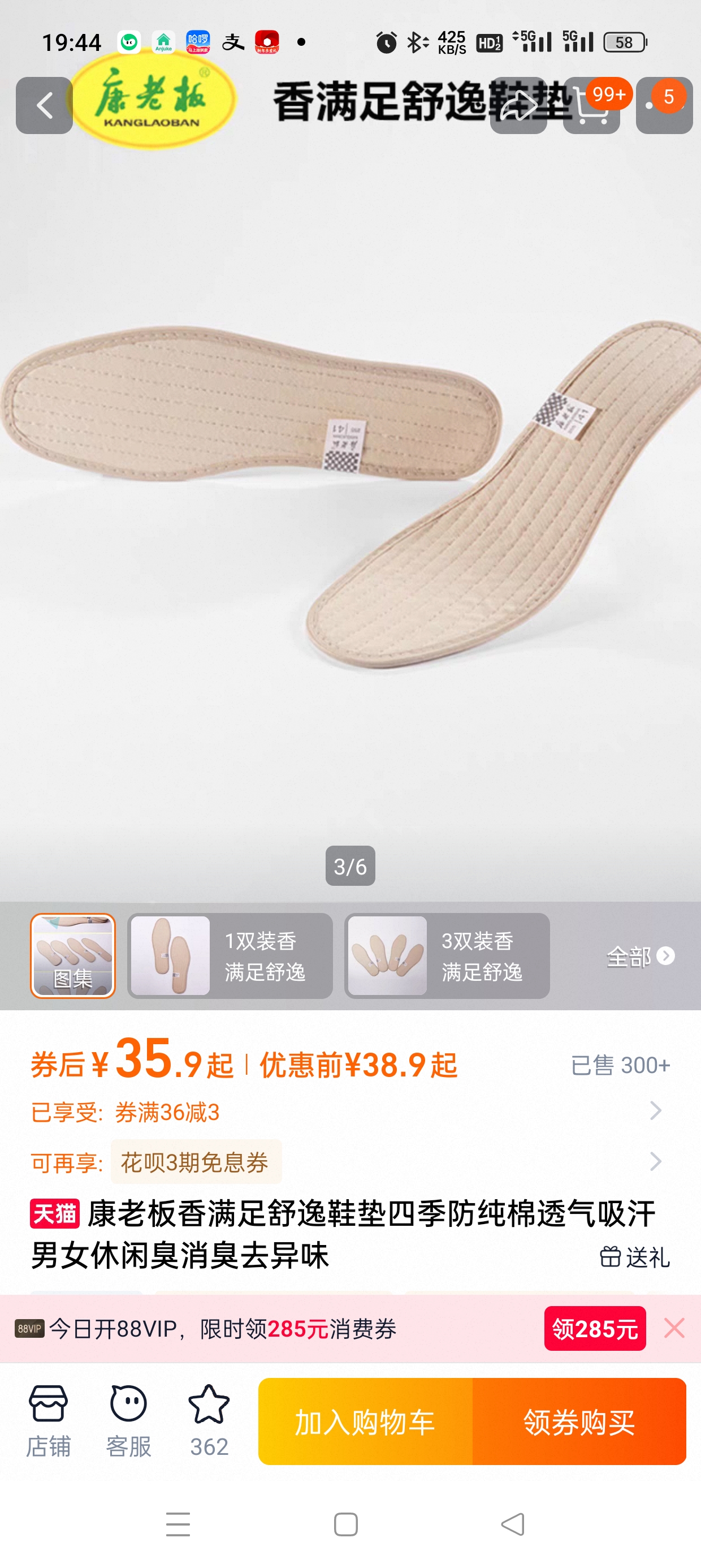701x1568 pixels.
Task: Add this product to favorites
Action: click(209, 1421)
